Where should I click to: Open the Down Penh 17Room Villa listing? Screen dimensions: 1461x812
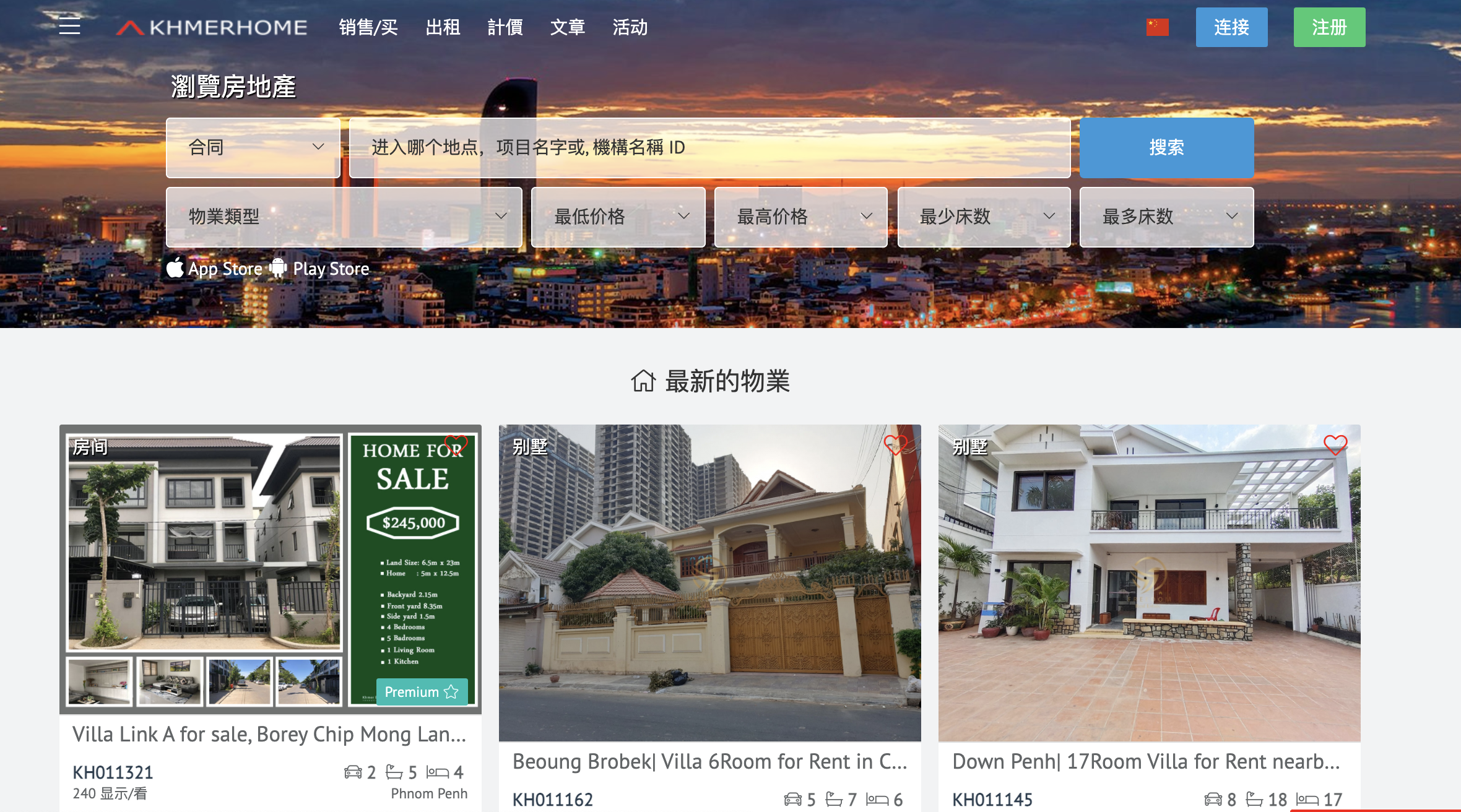(x=1145, y=761)
